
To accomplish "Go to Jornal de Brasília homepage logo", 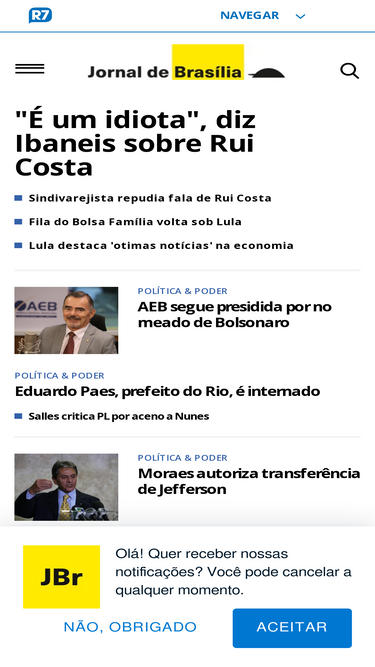I will tap(186, 63).
